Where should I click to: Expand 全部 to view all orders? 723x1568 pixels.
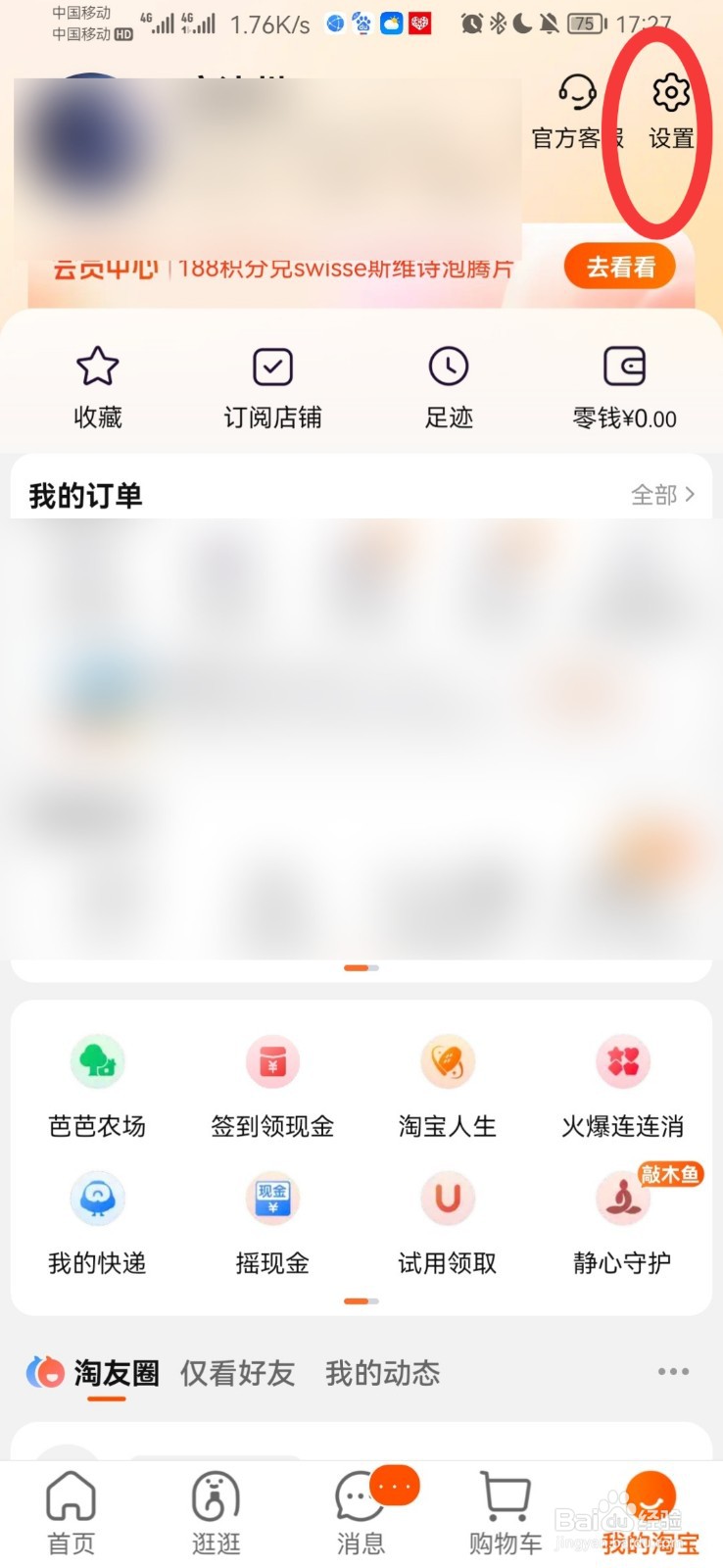point(662,495)
